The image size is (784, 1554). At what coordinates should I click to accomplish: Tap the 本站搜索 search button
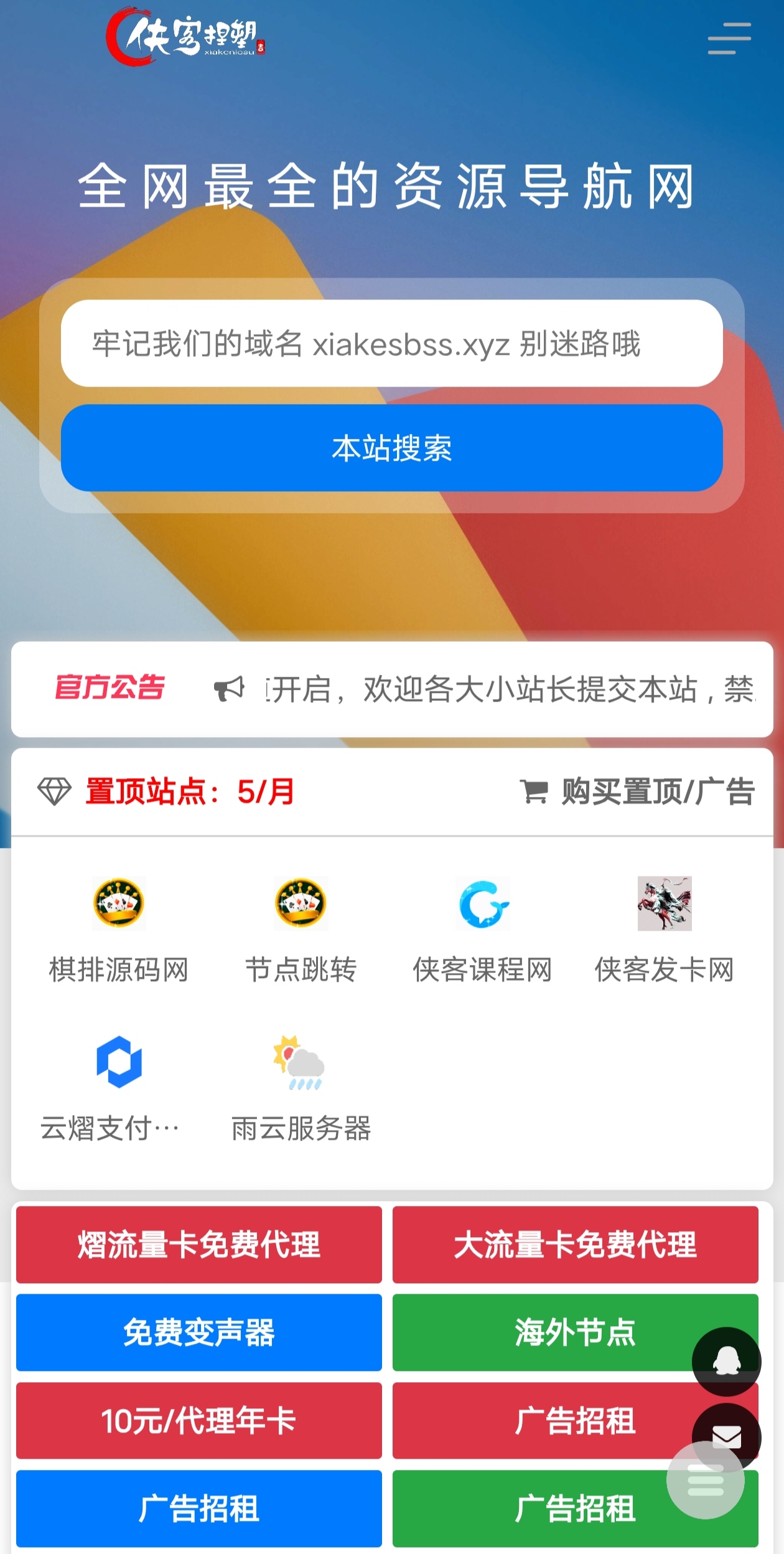click(391, 448)
